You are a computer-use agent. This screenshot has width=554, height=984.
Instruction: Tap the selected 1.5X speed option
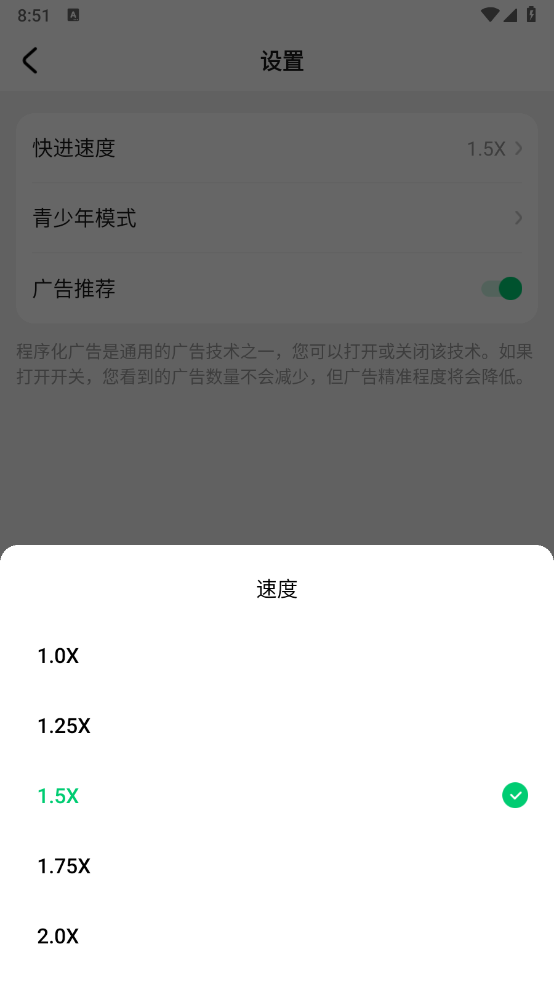click(x=277, y=796)
